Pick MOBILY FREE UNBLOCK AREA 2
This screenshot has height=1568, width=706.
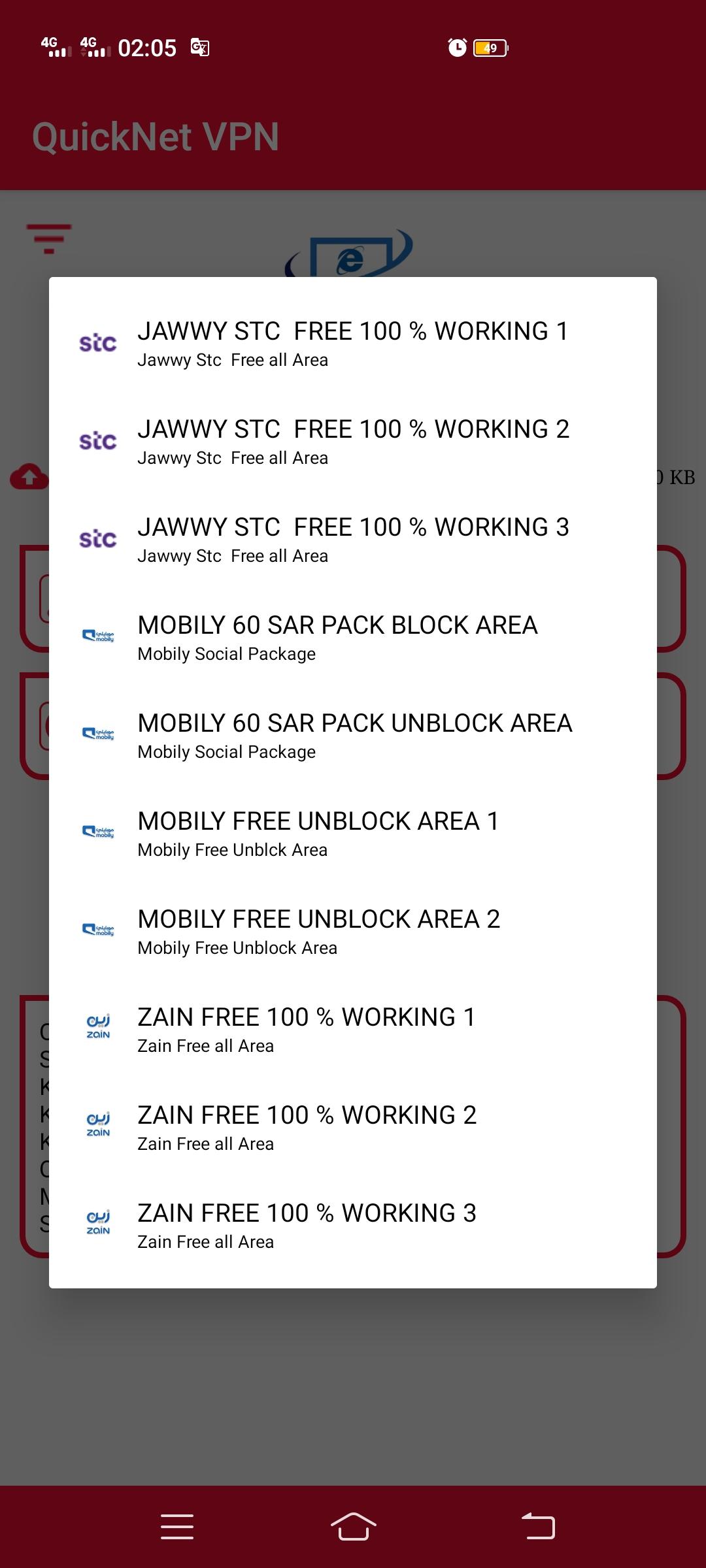pyautogui.click(x=353, y=931)
